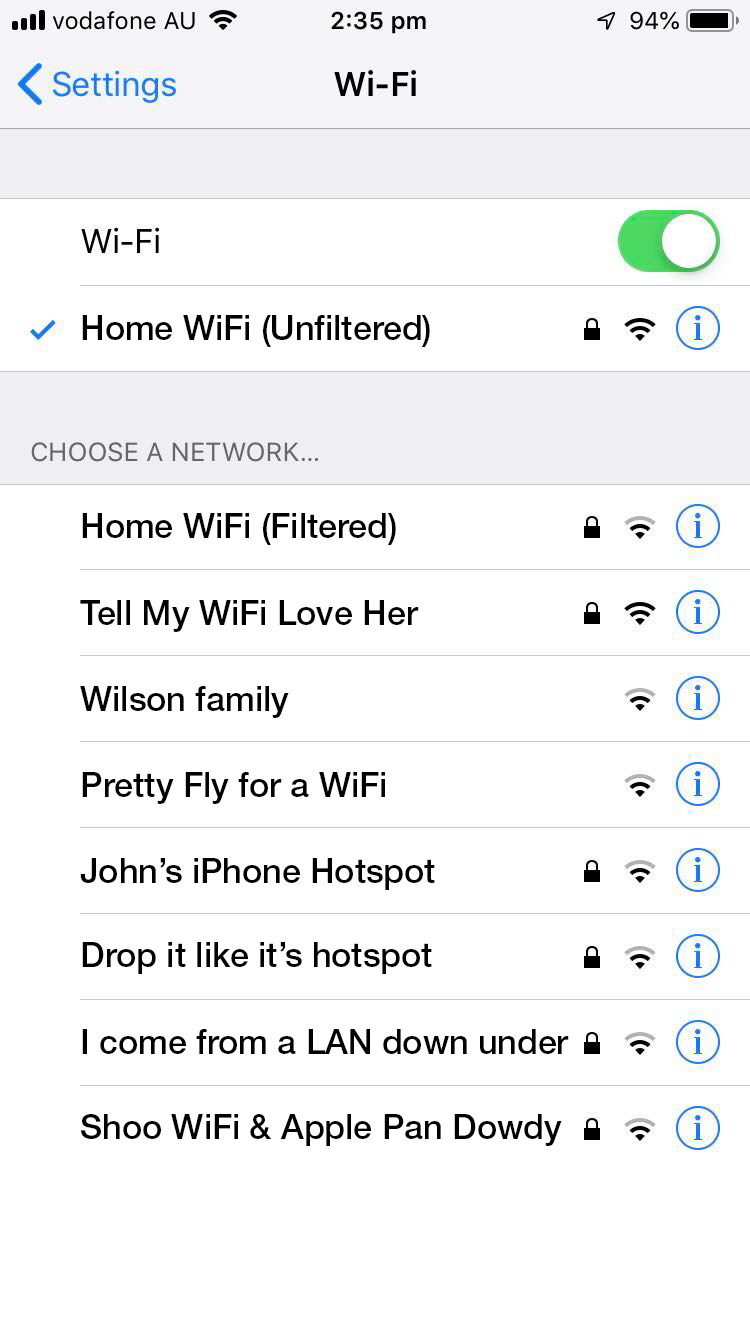Screen dimensions: 750x1334
Task: Open info for Shoo WiFi & Apple Pan Dowdy
Action: (697, 1129)
